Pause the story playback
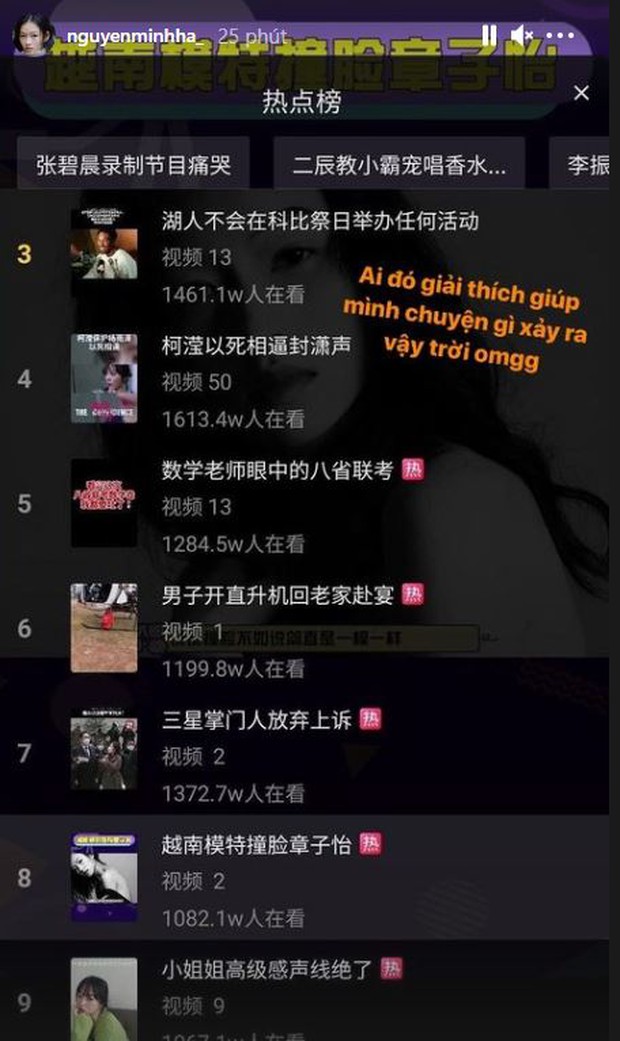The width and height of the screenshot is (620, 1041). pyautogui.click(x=489, y=36)
